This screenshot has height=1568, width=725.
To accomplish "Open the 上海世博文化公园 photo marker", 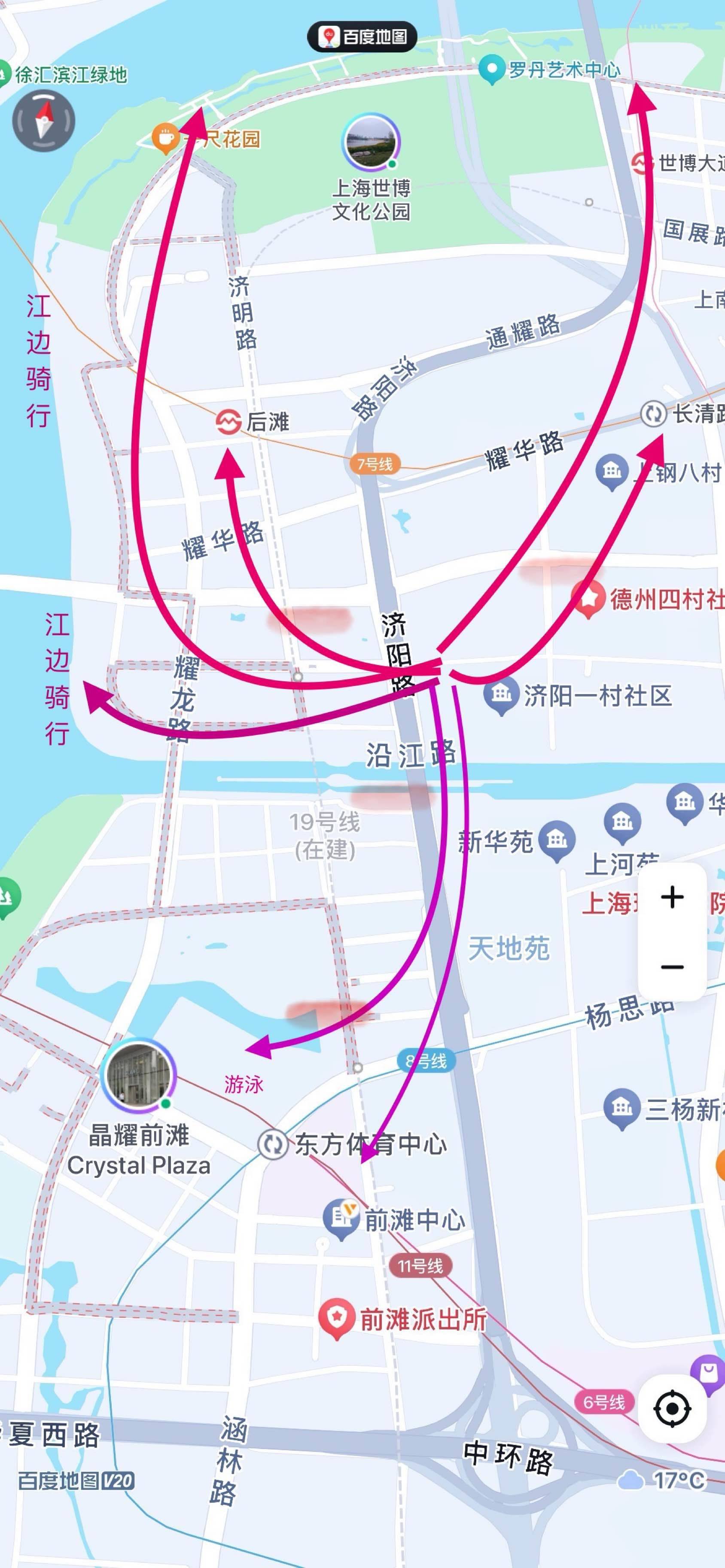I will (x=370, y=142).
